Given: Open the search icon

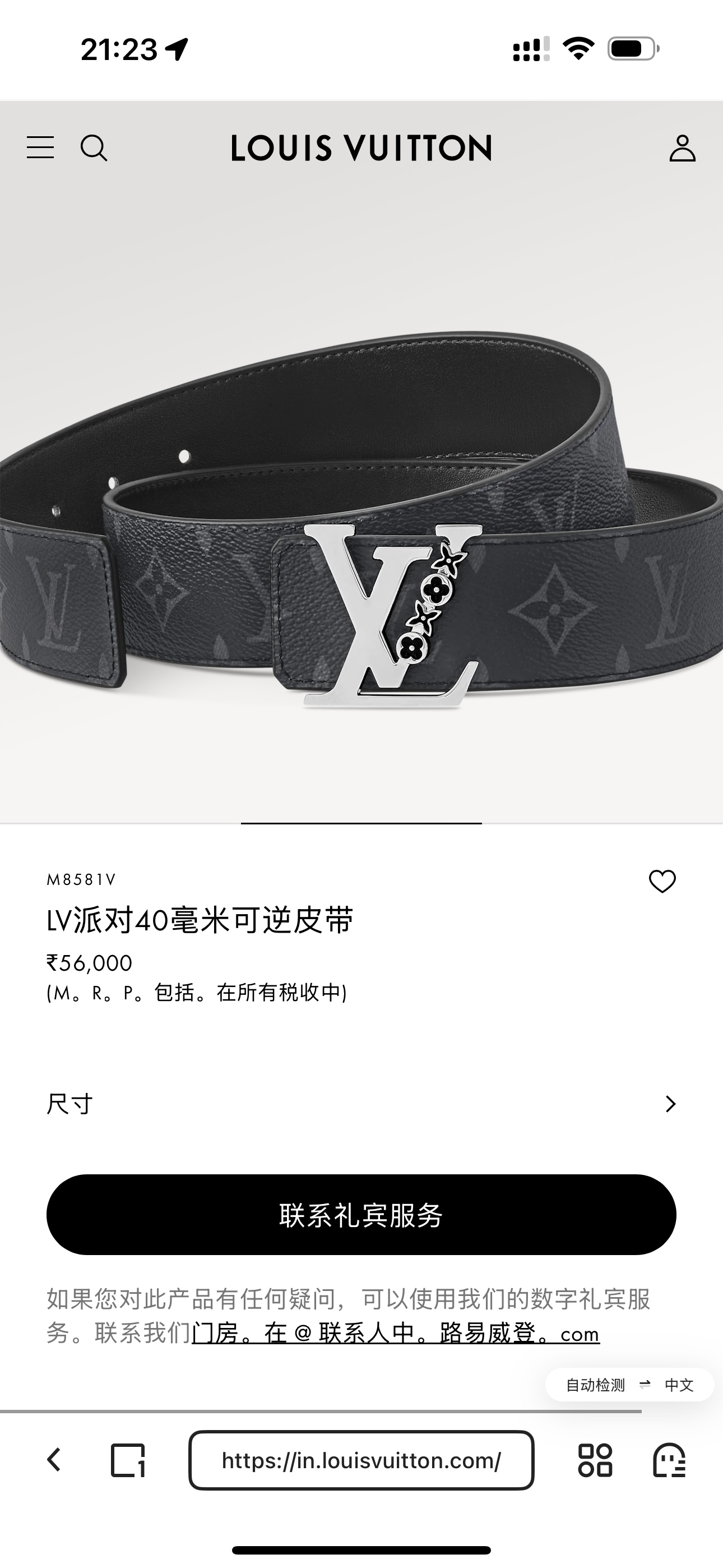Looking at the screenshot, I should [94, 148].
